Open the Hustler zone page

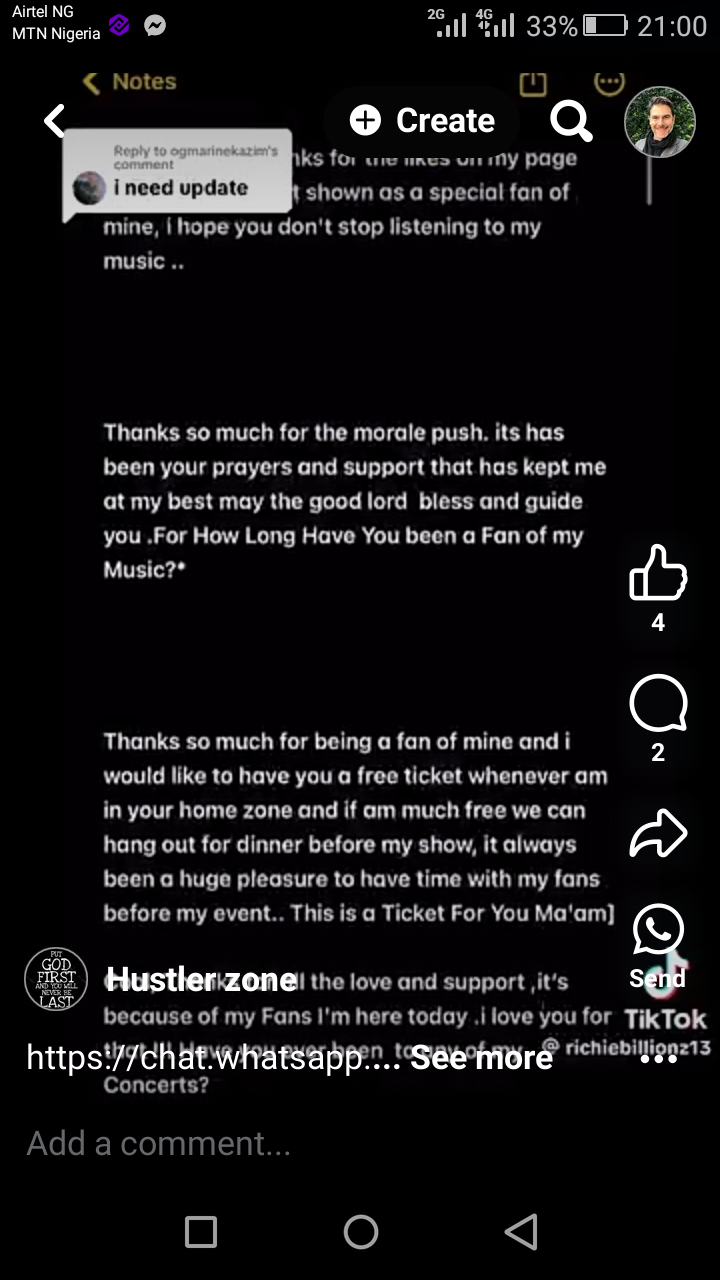pyautogui.click(x=201, y=979)
